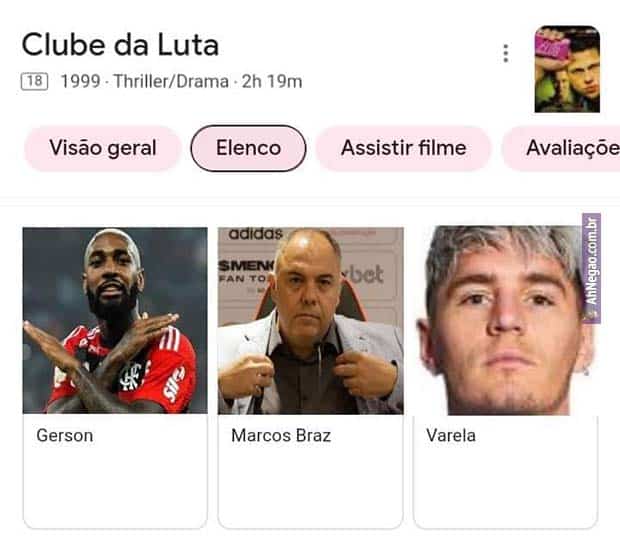Open the Gerson cast card

[x=115, y=376]
